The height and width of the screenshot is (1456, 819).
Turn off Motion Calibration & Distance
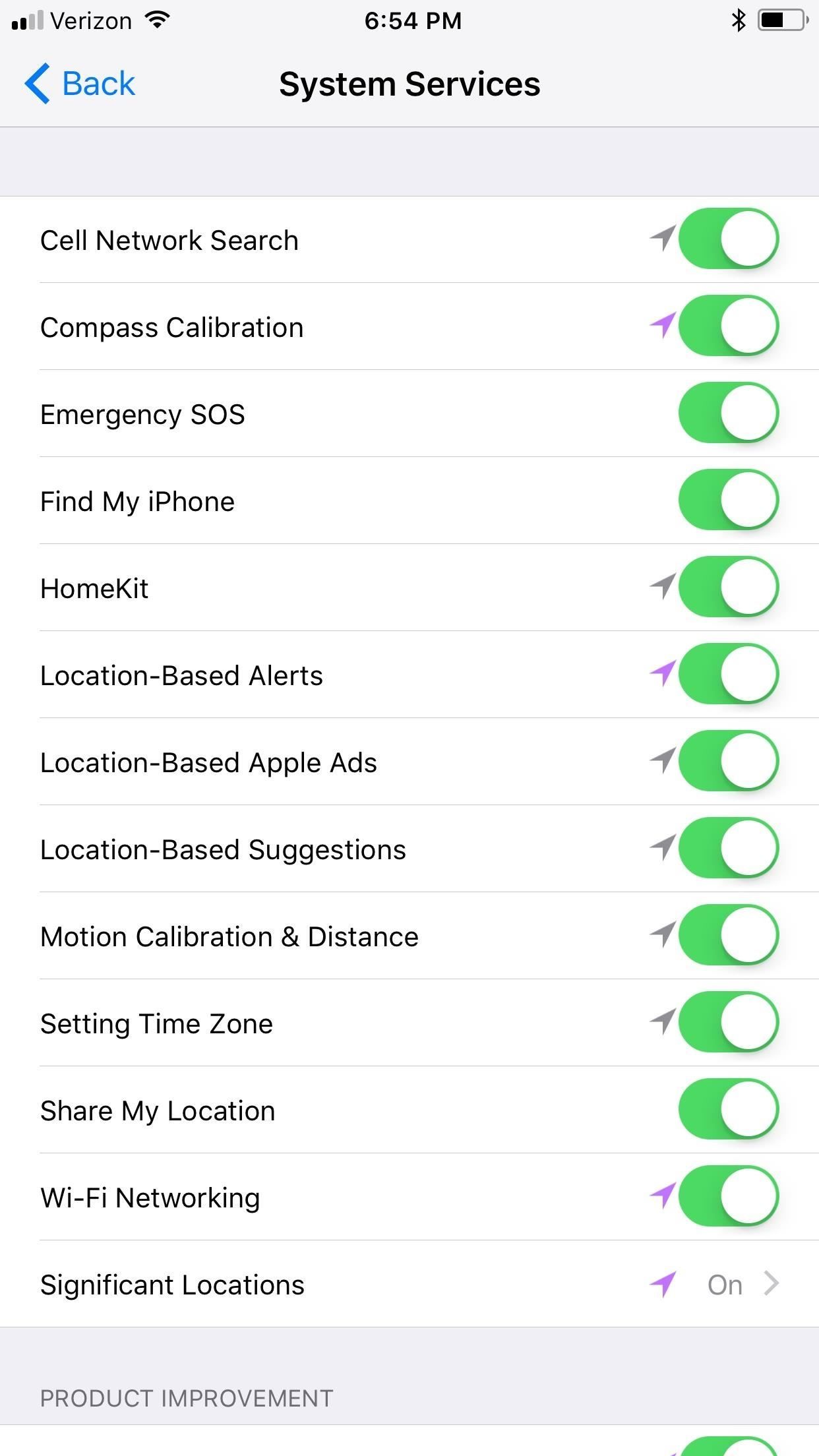click(x=727, y=936)
